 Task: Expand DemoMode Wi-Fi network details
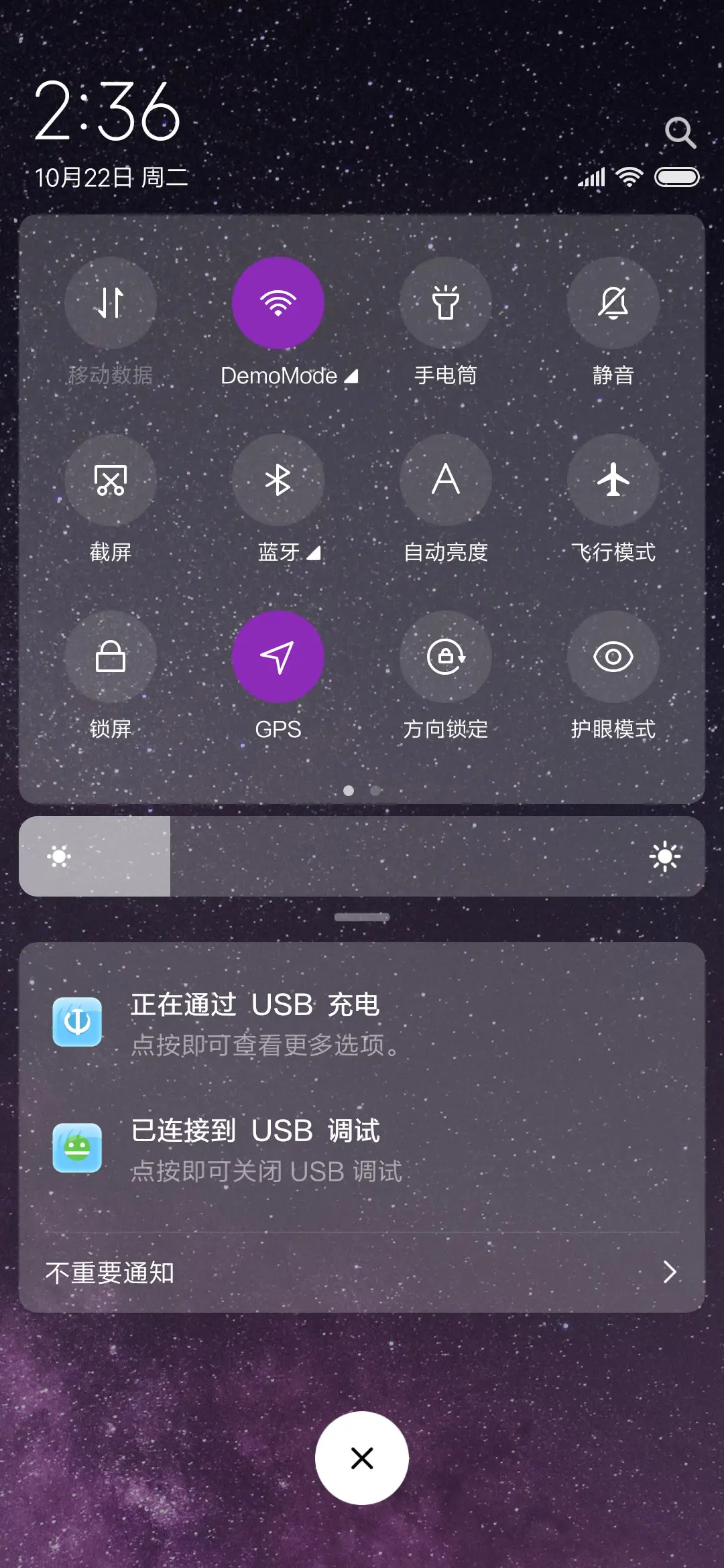[x=351, y=377]
